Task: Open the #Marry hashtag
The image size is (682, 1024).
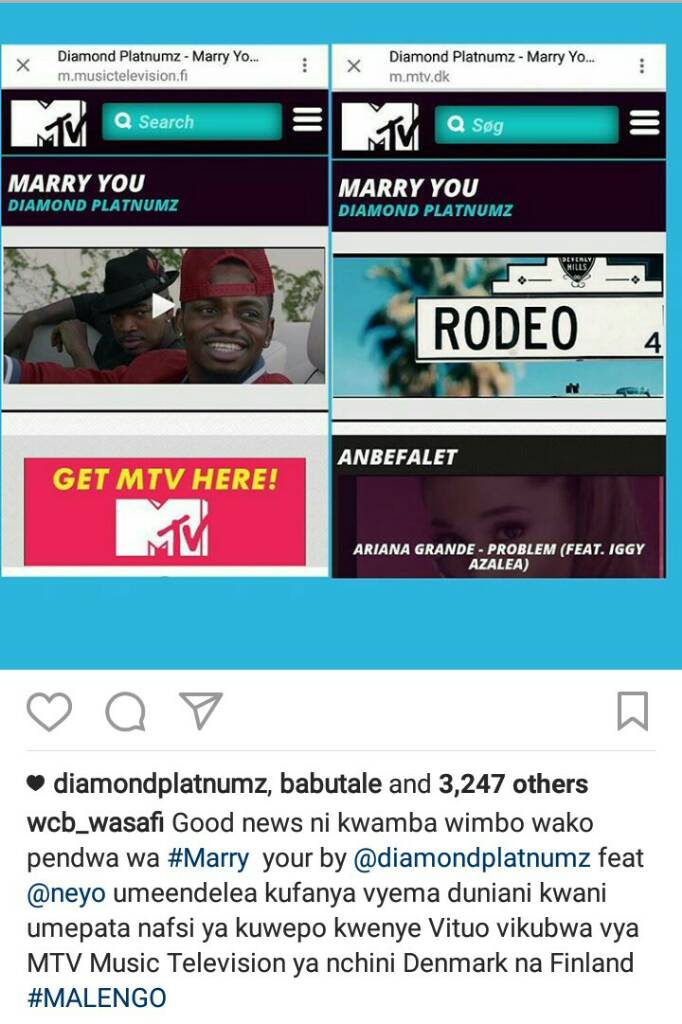Action: tap(208, 859)
